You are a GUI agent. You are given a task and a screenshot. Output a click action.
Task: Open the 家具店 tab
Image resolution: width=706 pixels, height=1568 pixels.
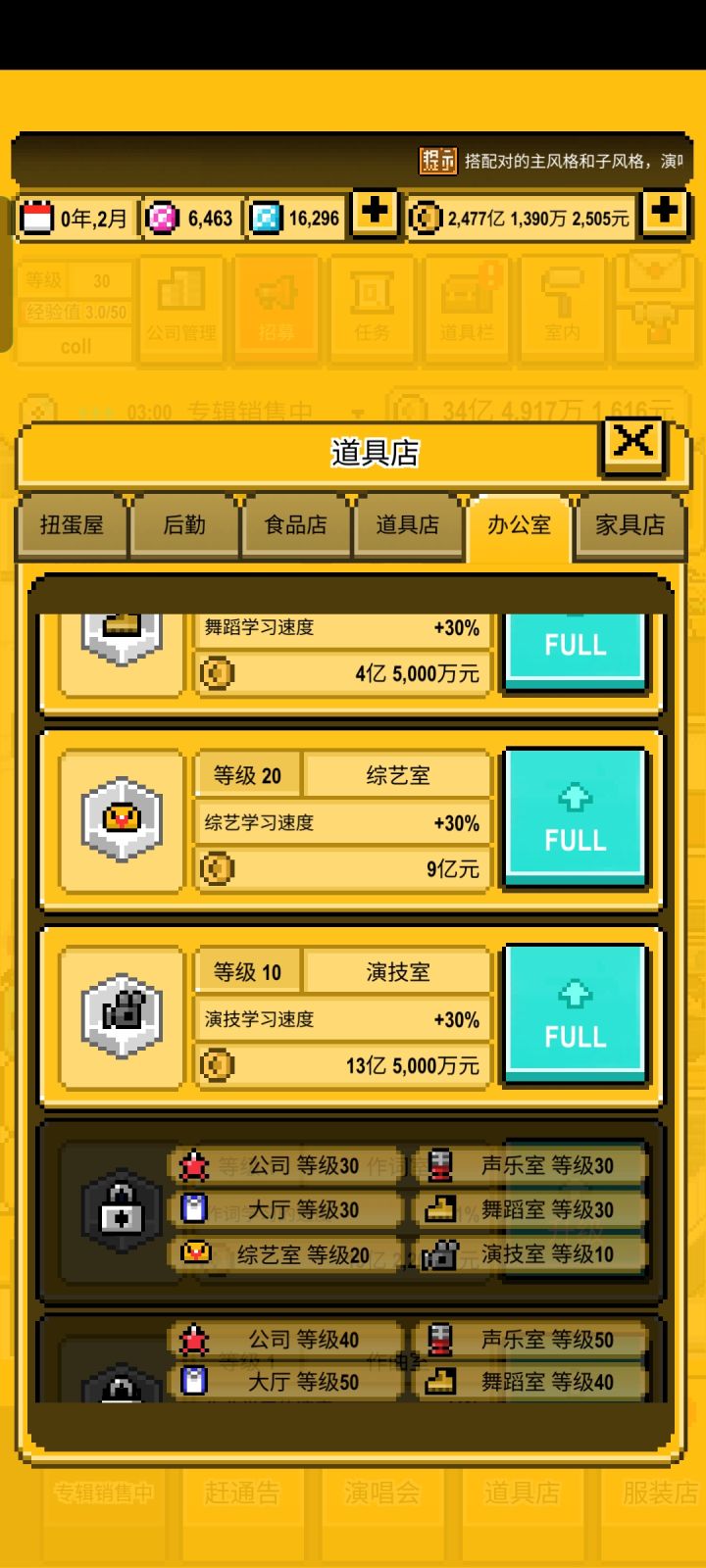click(631, 526)
